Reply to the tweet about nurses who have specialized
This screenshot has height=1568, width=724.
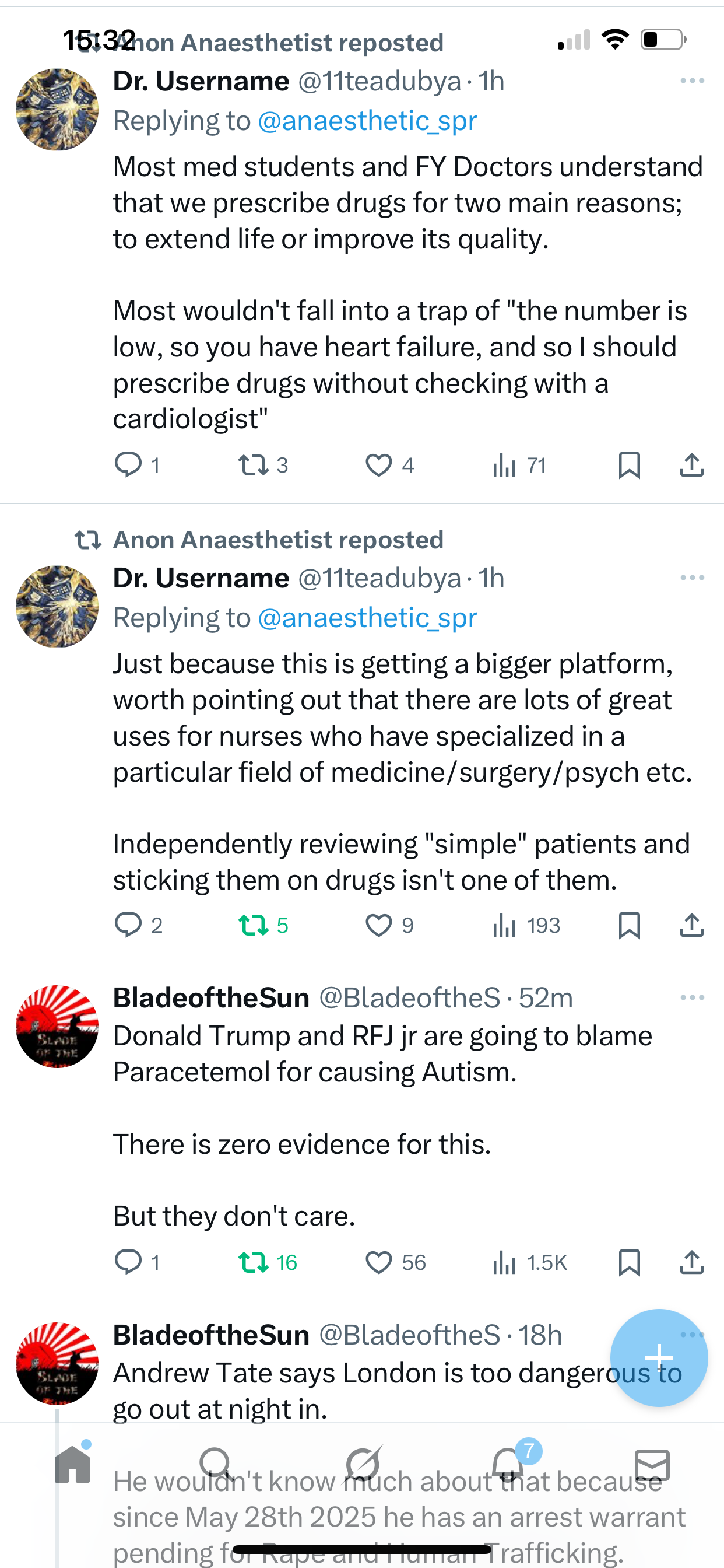coord(128,925)
